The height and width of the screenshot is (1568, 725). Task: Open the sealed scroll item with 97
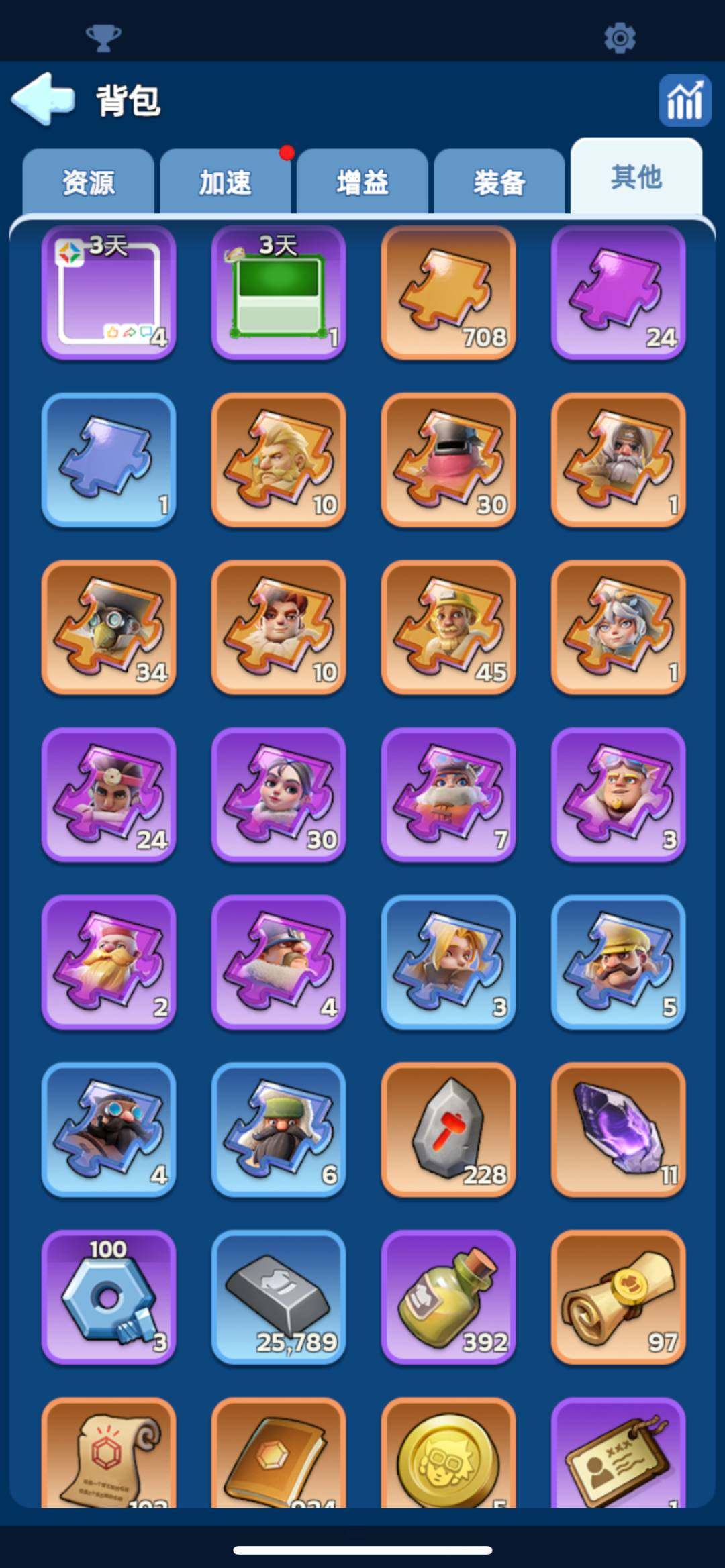coord(618,1297)
